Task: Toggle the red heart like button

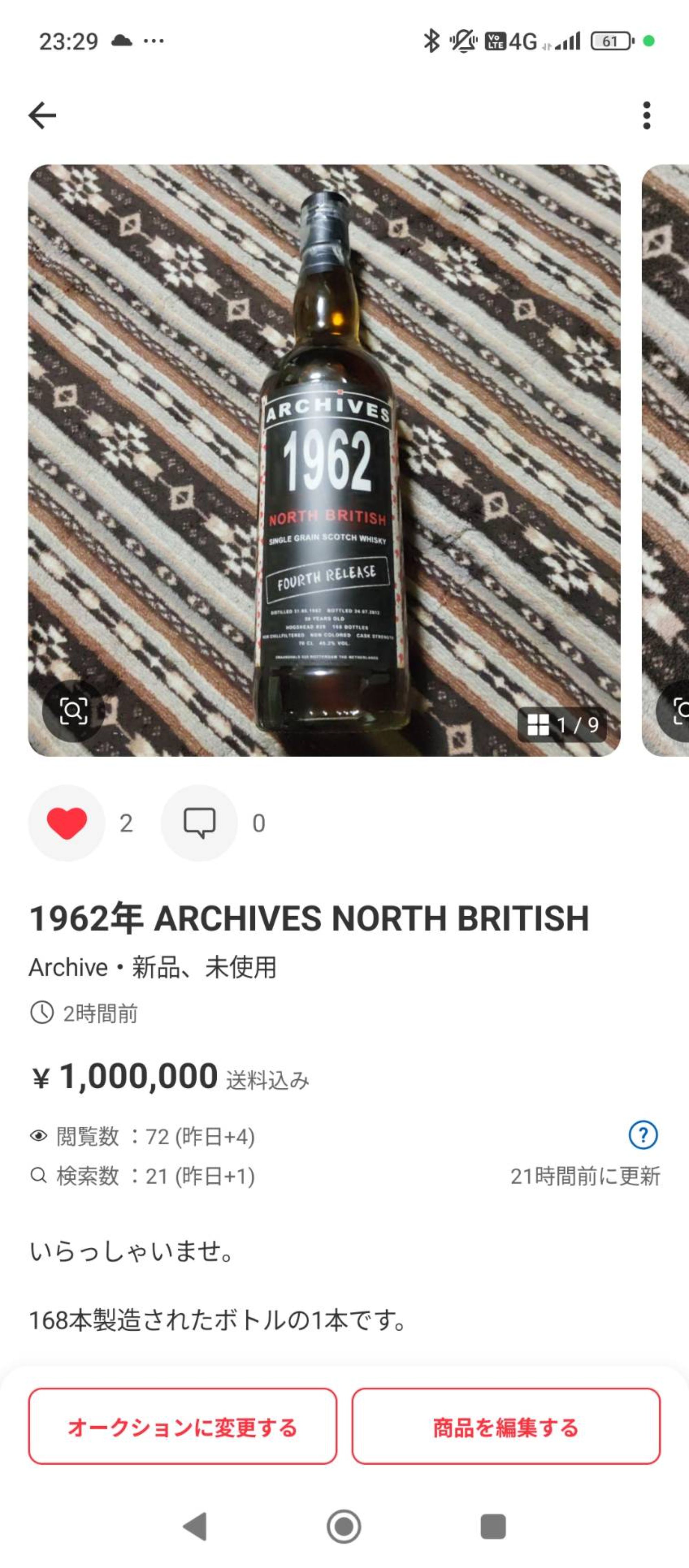Action: coord(66,823)
